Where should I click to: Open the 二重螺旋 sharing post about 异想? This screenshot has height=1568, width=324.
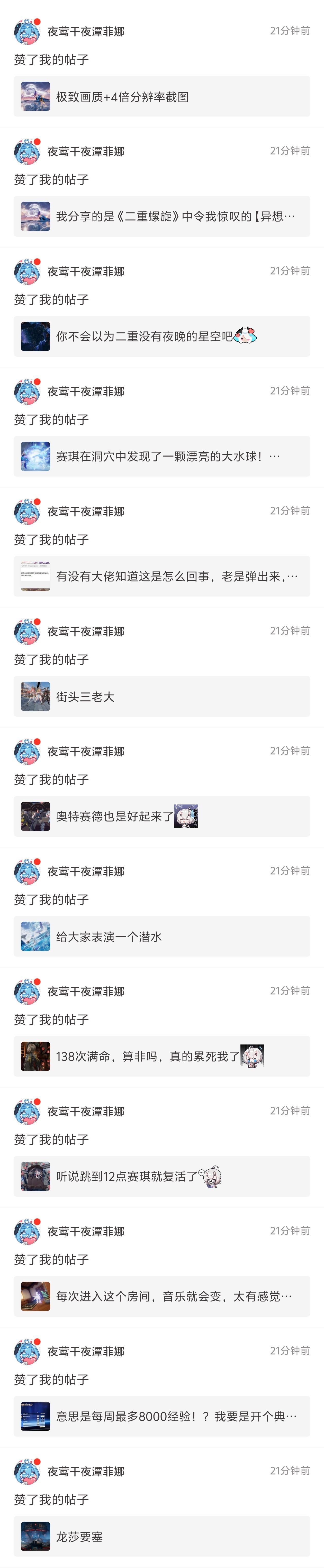162,217
